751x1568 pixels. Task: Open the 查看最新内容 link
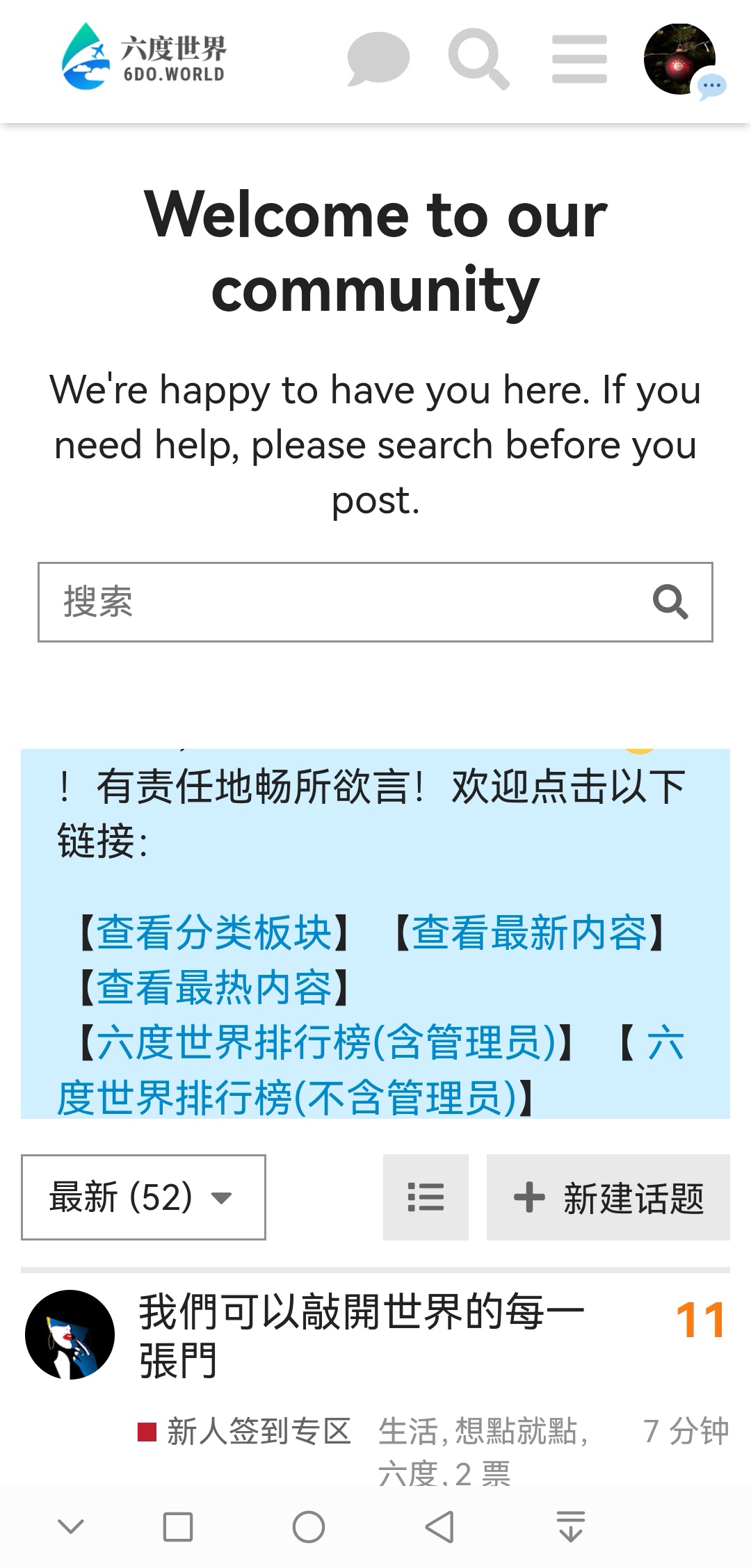(529, 932)
